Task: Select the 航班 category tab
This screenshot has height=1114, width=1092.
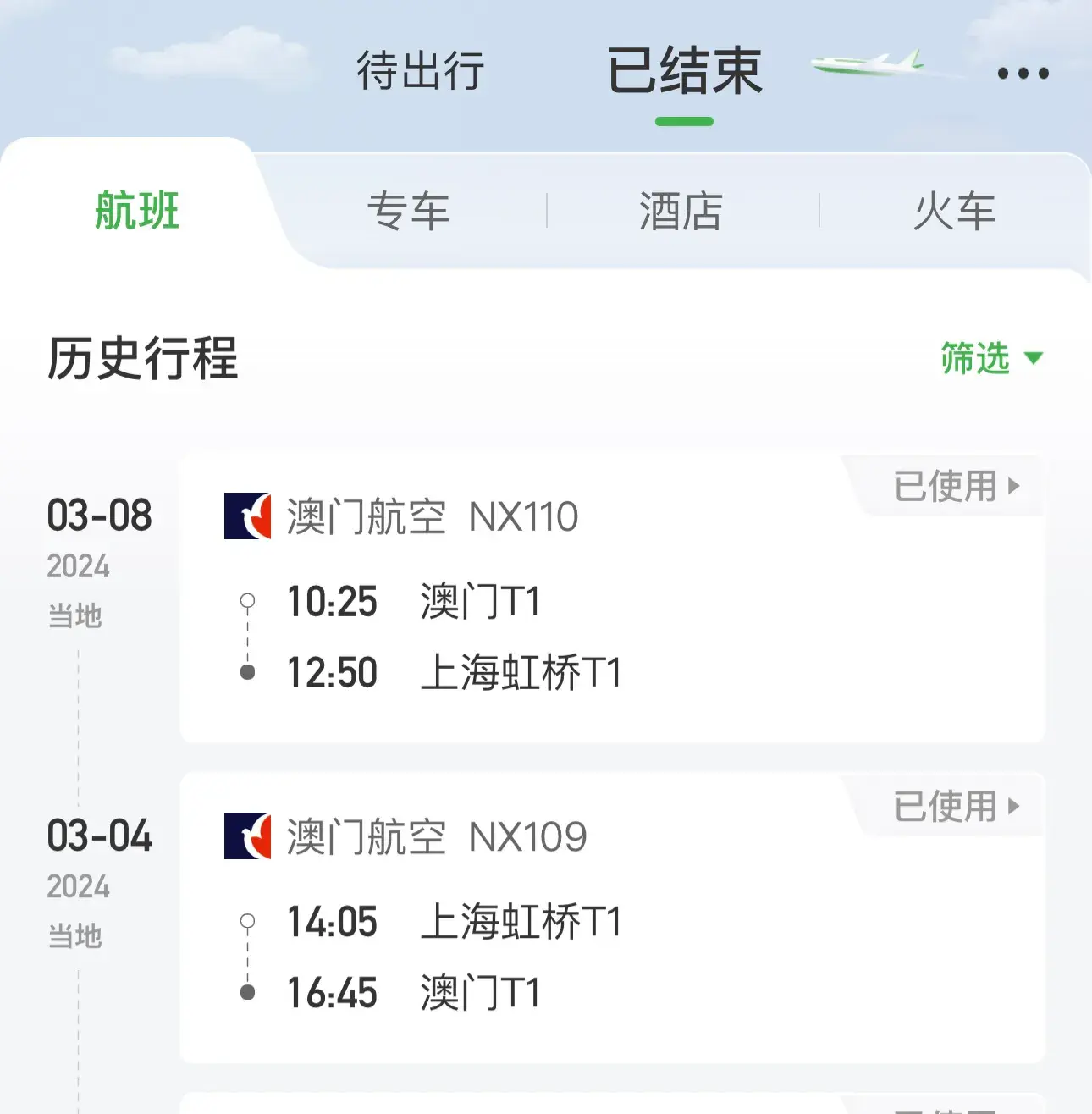Action: (137, 211)
